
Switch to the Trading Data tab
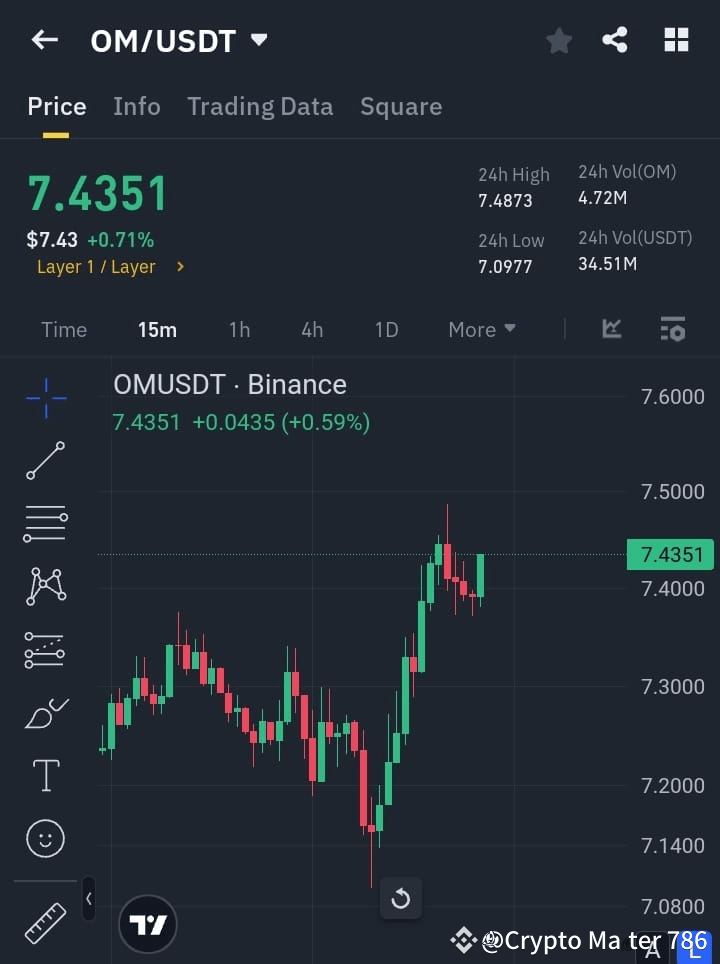[260, 107]
